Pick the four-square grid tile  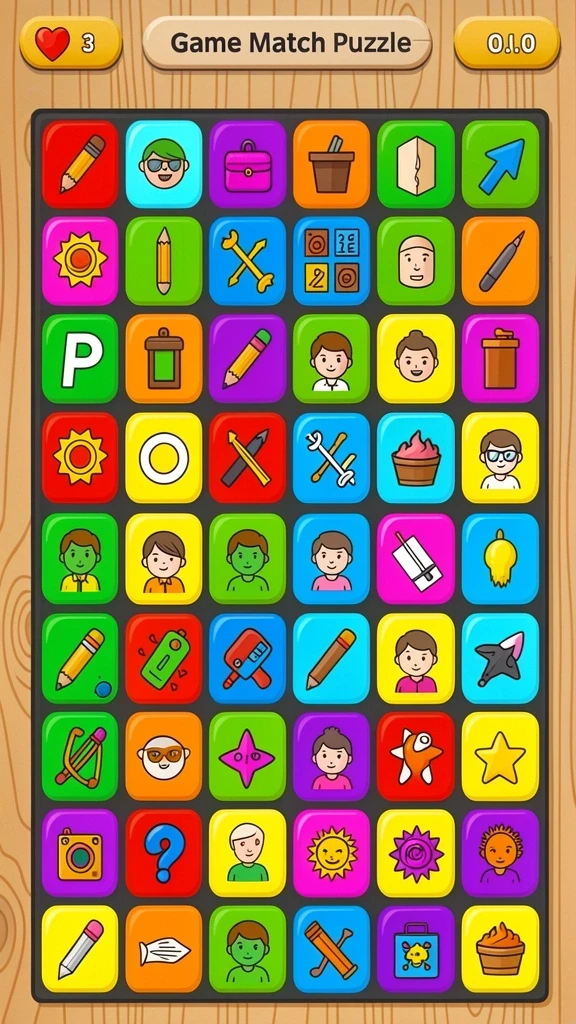click(332, 261)
